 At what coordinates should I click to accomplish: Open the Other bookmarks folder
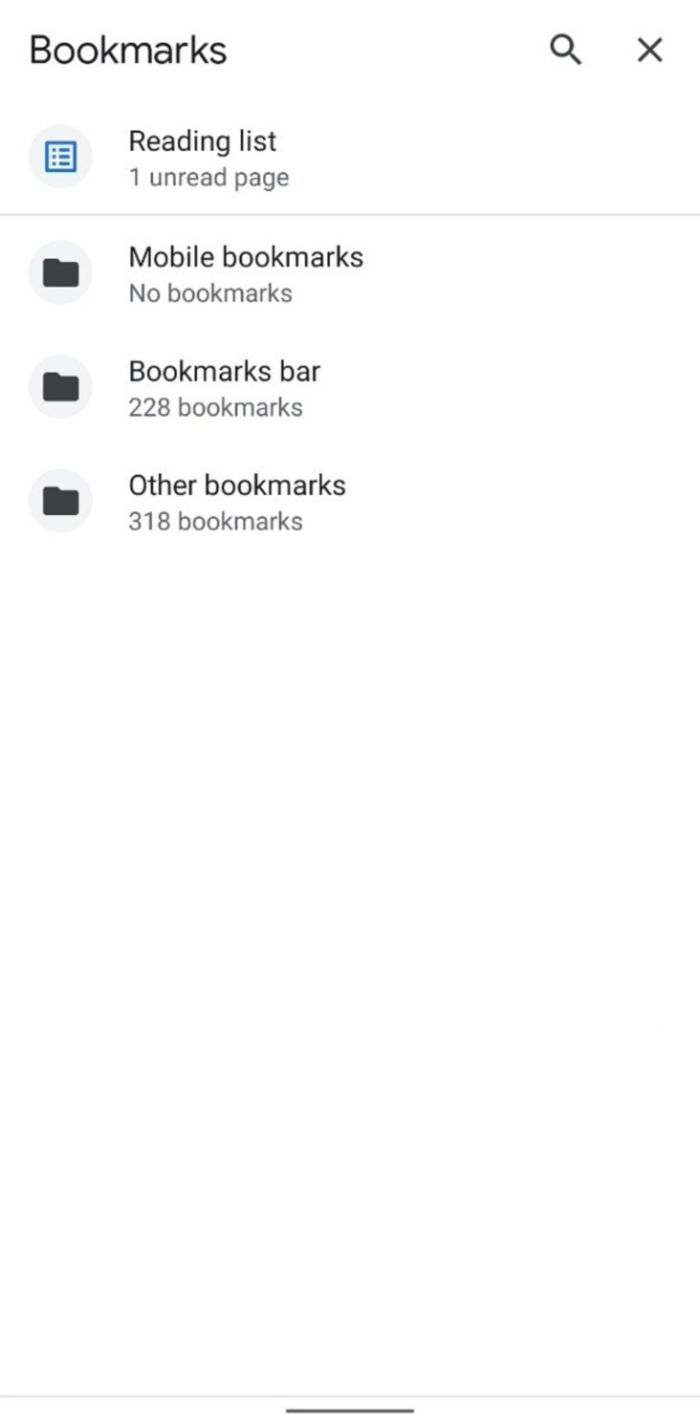point(350,501)
